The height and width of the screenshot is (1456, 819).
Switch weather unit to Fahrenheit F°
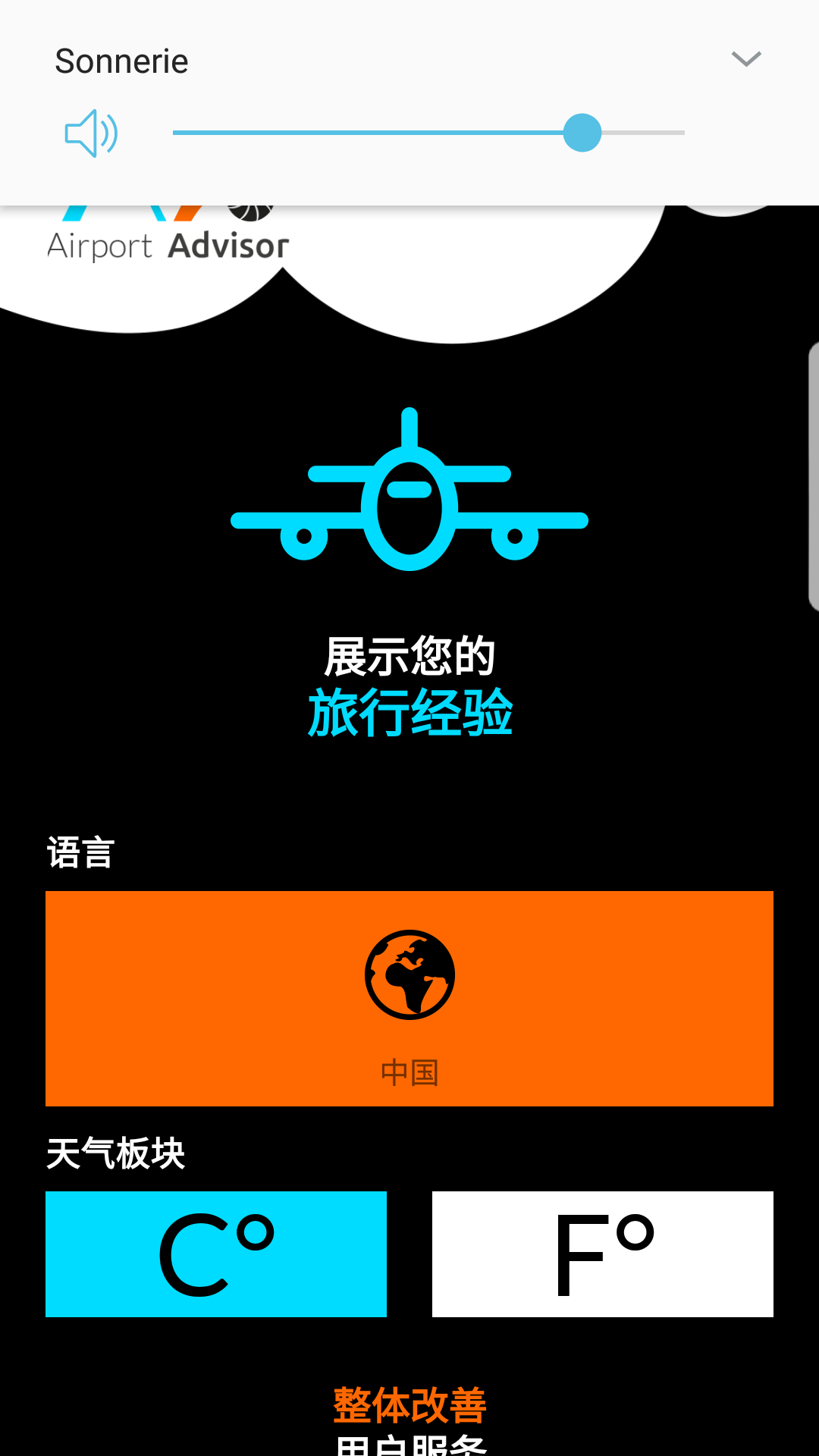(x=603, y=1254)
